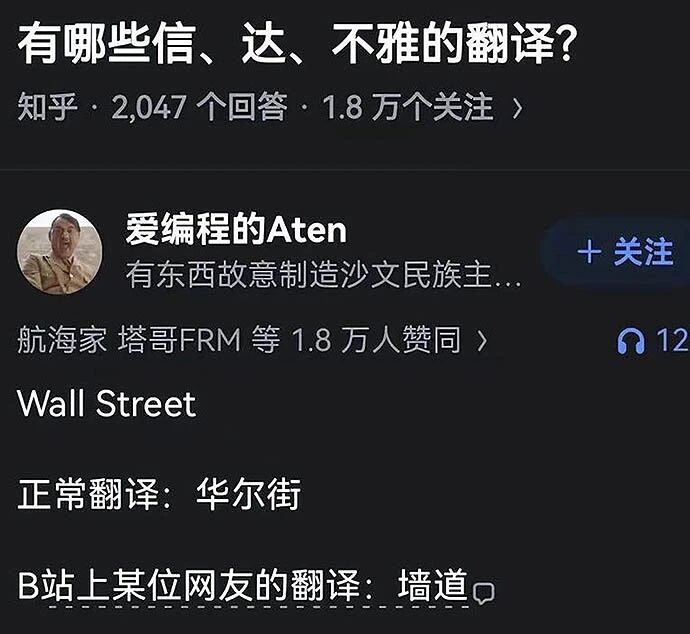The height and width of the screenshot is (634, 690).
Task: Open 爱编程的Aten's profile avatar
Action: pos(60,252)
